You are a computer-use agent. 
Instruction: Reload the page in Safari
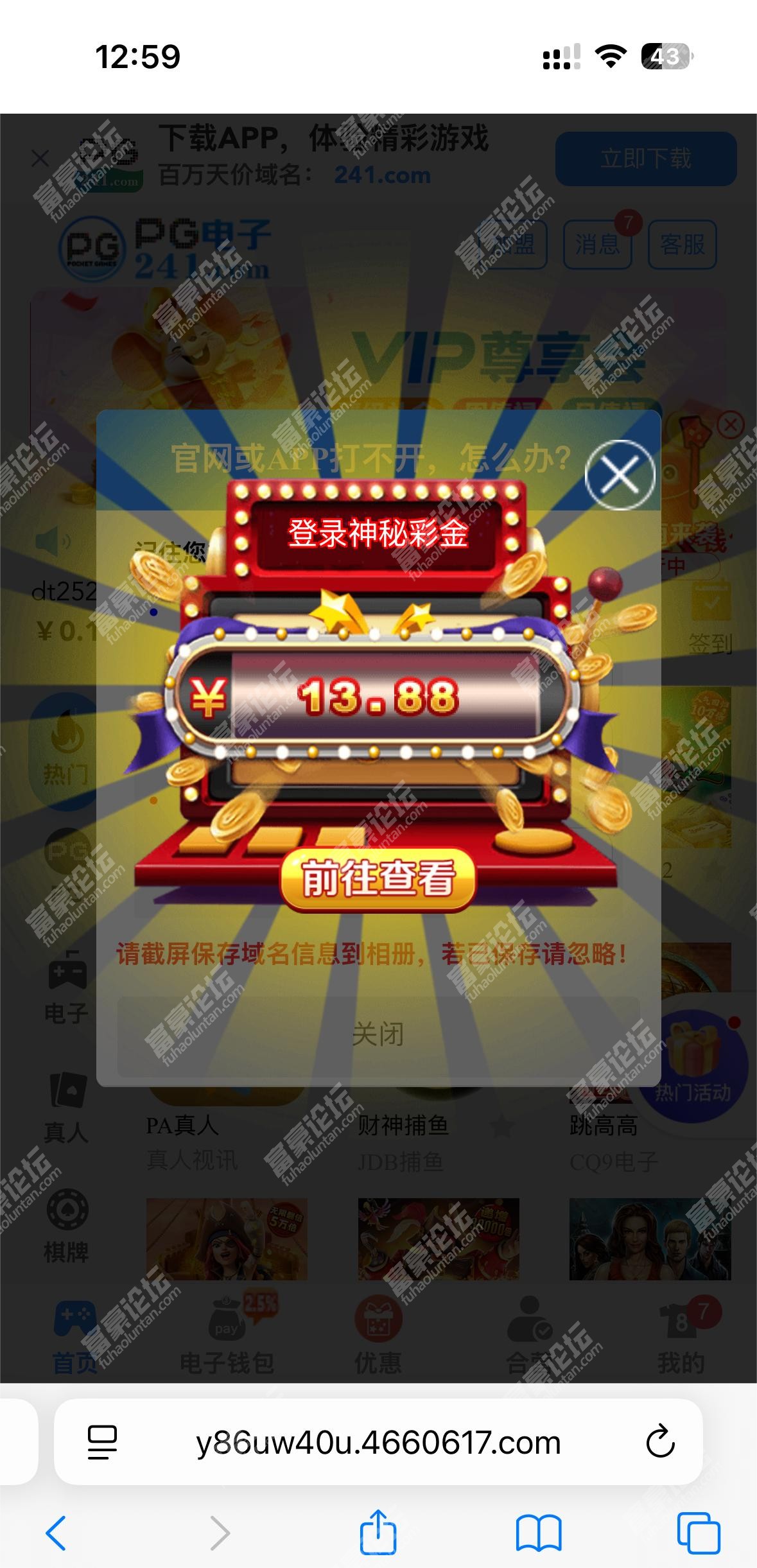(659, 1442)
